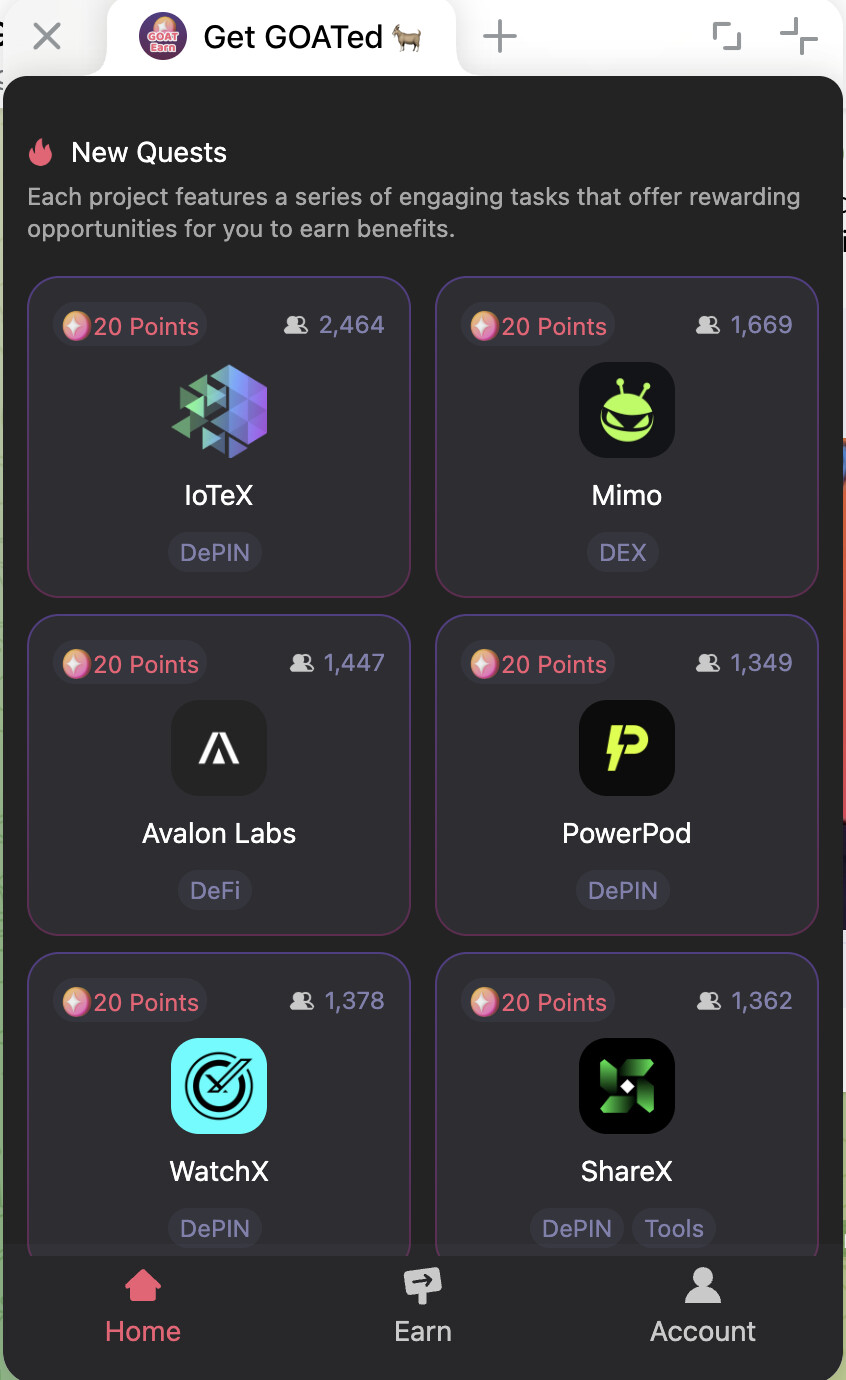
Task: Open the IoTeX quest card
Action: [x=219, y=437]
